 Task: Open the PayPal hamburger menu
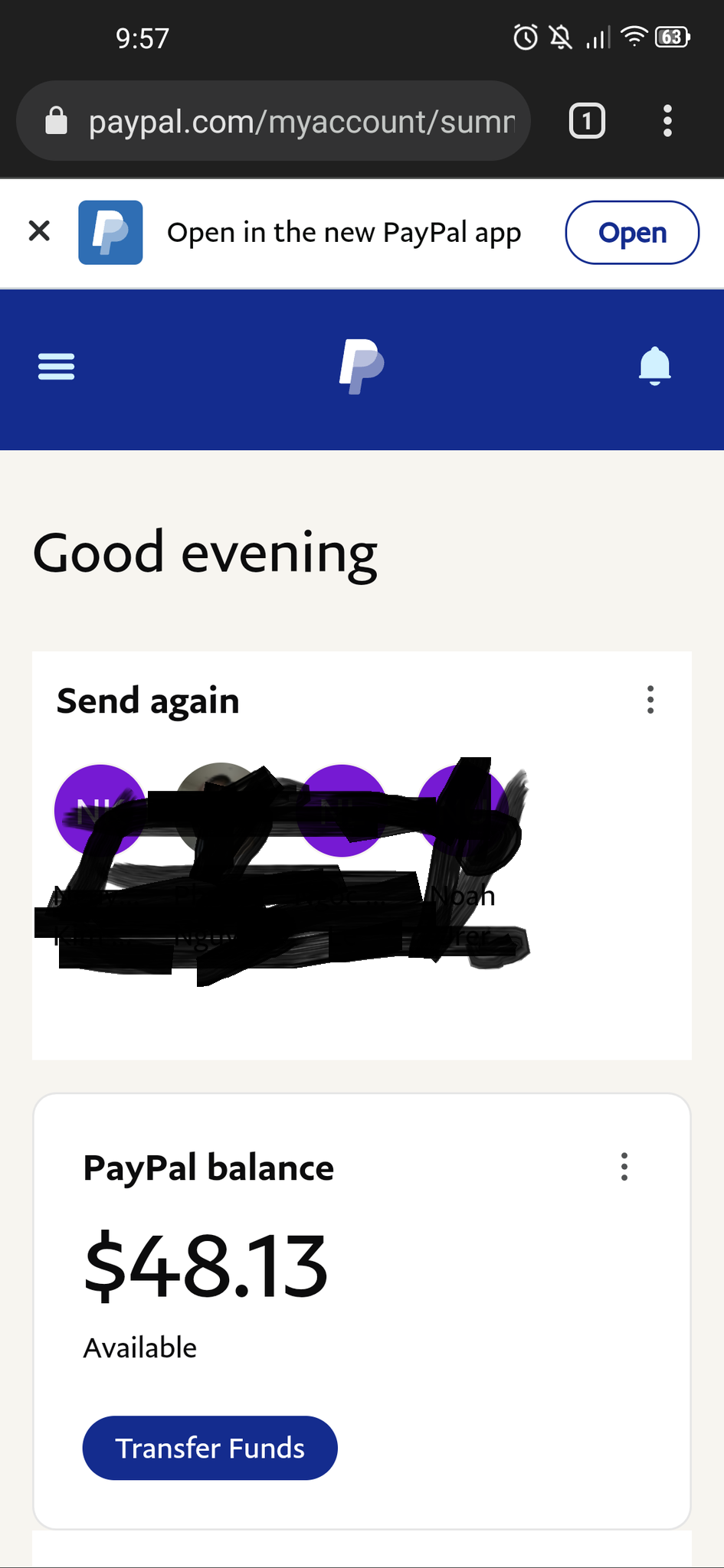tap(56, 367)
